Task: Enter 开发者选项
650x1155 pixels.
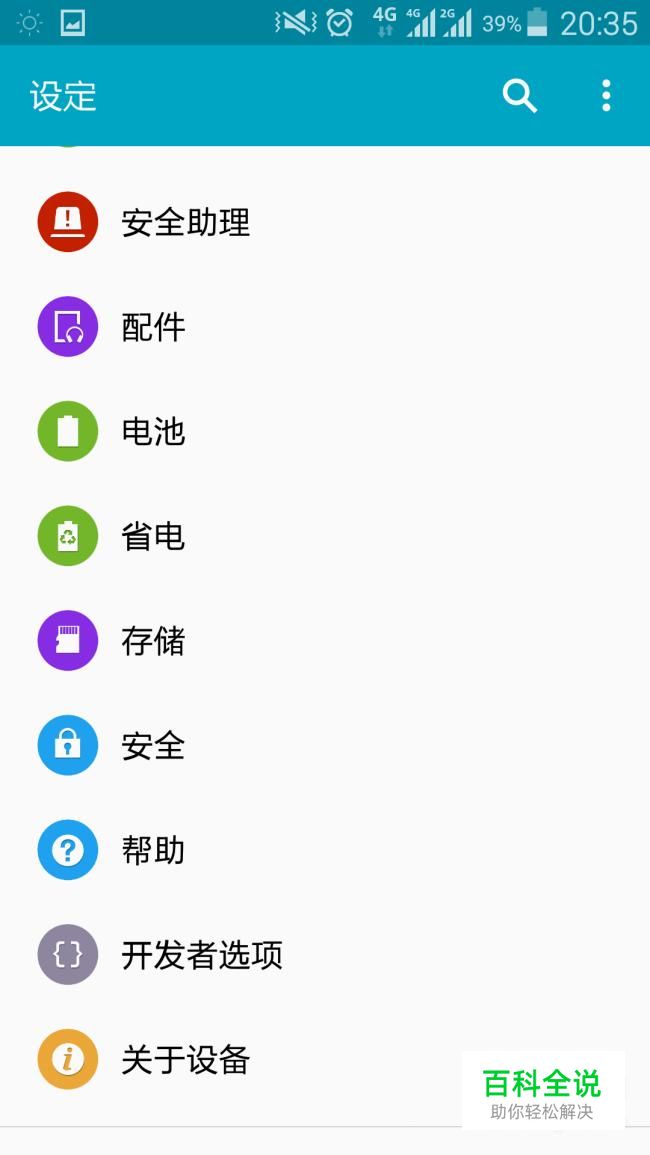Action: point(202,955)
